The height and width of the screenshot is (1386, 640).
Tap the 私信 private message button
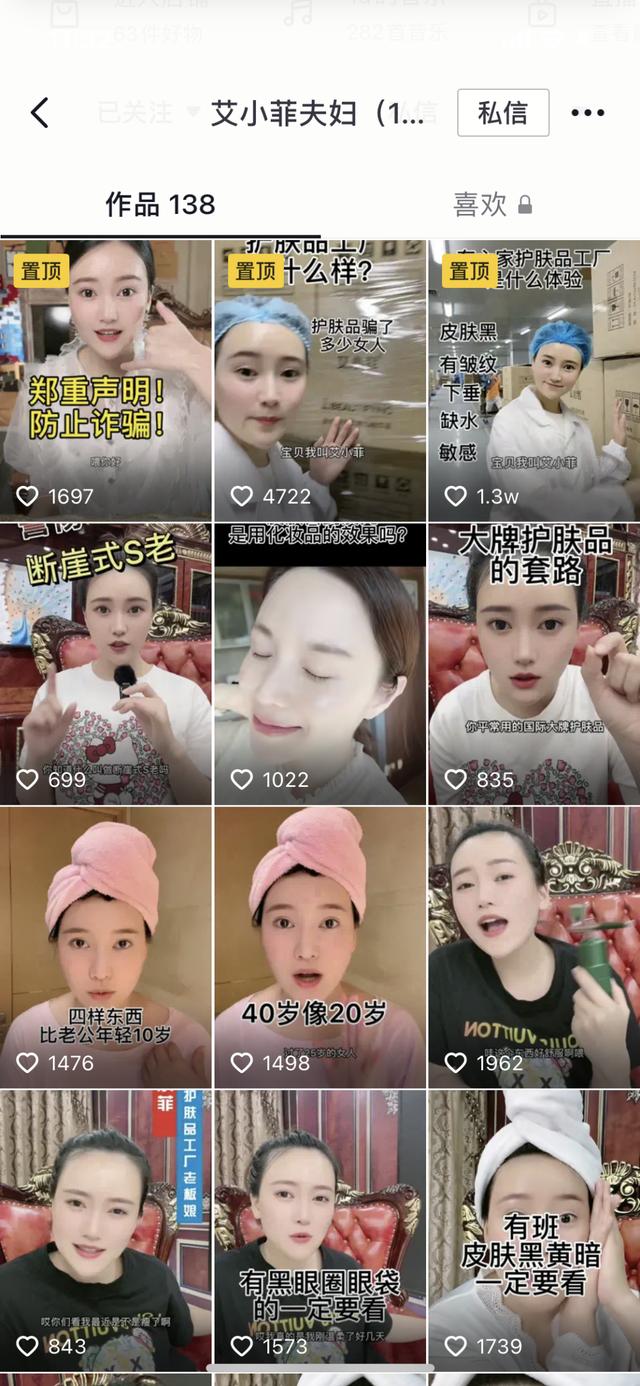(503, 113)
